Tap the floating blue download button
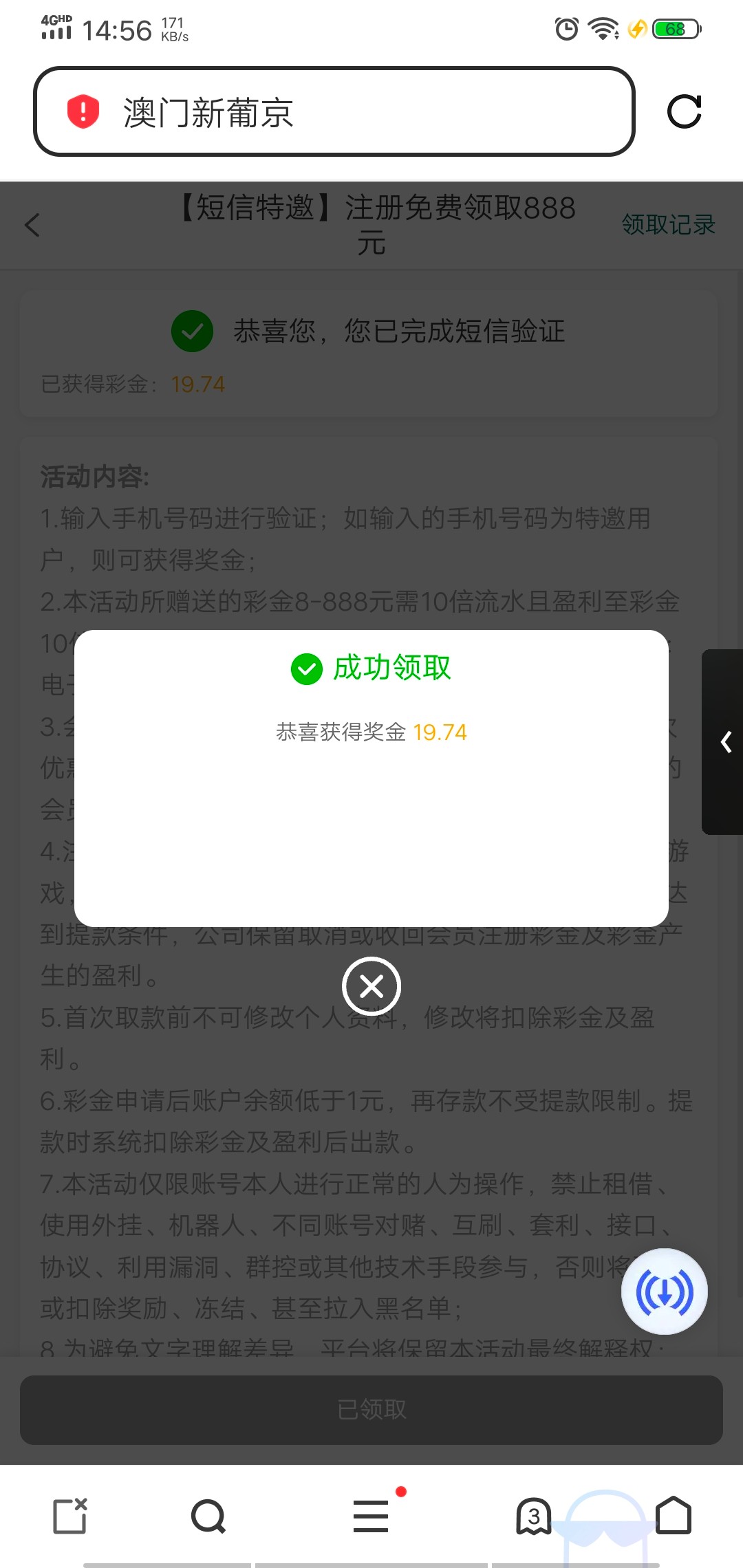The width and height of the screenshot is (743, 1568). (664, 1292)
